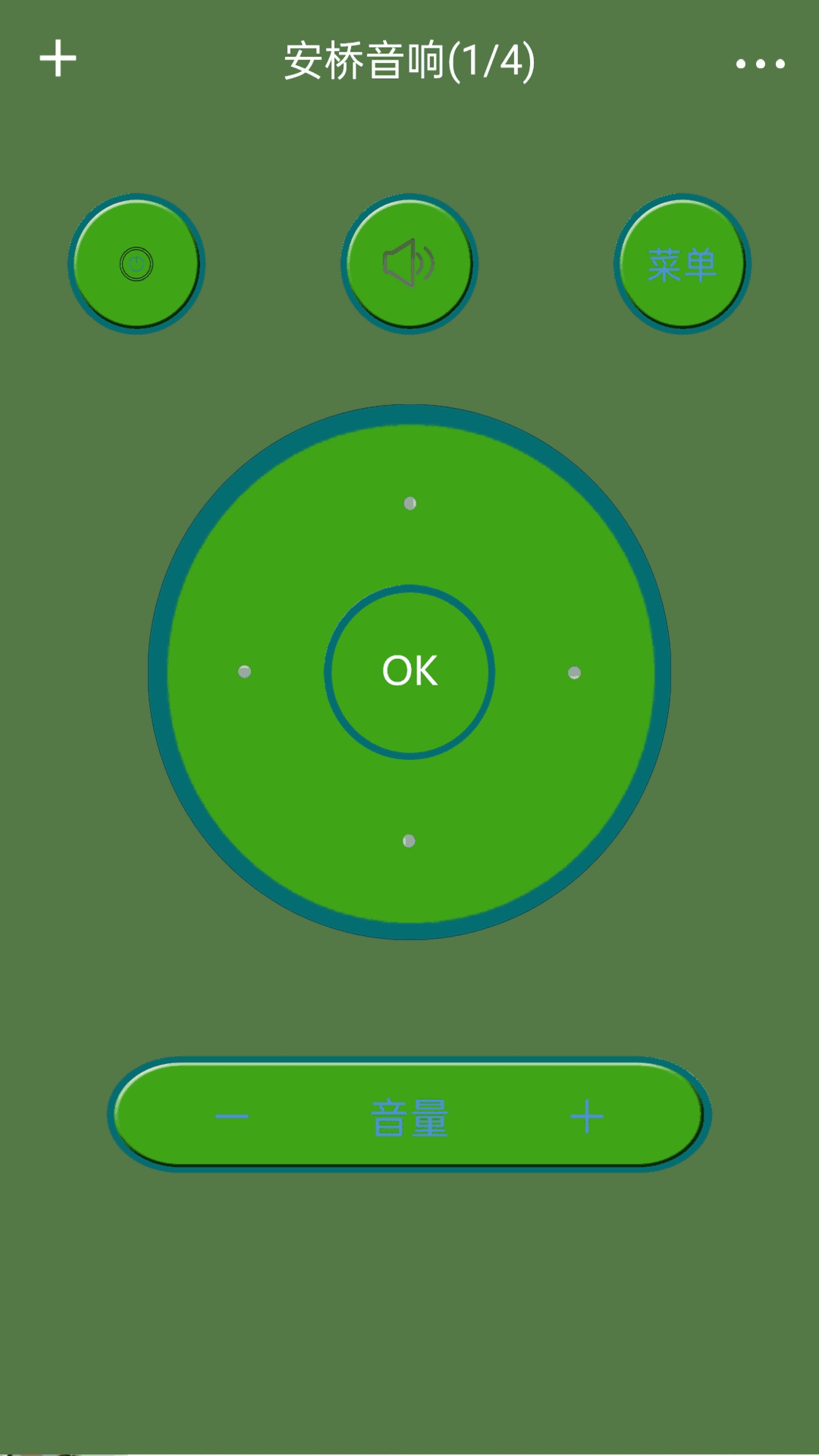This screenshot has width=819, height=1456.
Task: Confirm with the OK button
Action: [x=409, y=671]
